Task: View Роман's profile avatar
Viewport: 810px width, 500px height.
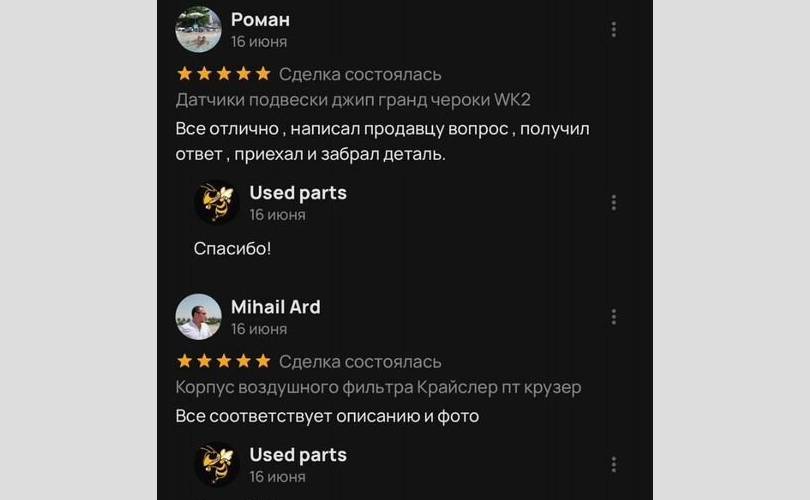Action: pos(198,29)
